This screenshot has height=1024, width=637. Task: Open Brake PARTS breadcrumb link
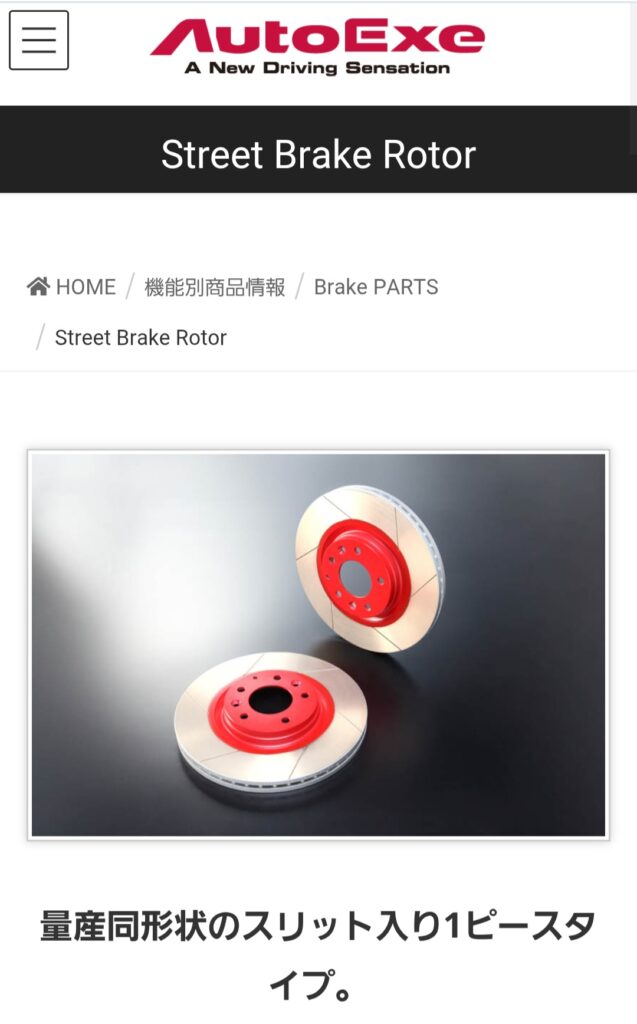pyautogui.click(x=376, y=287)
